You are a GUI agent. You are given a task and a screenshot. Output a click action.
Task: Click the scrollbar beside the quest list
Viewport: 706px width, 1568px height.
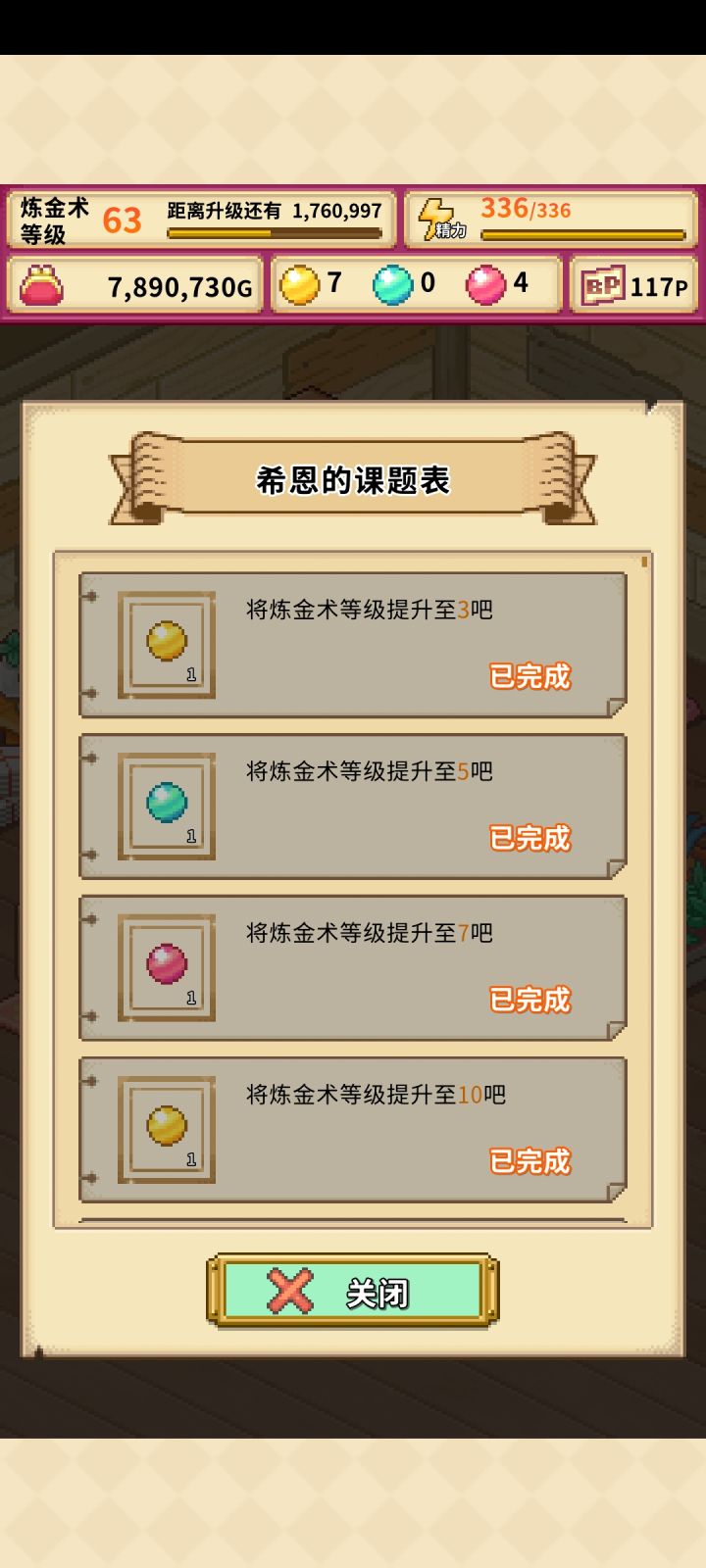(644, 563)
